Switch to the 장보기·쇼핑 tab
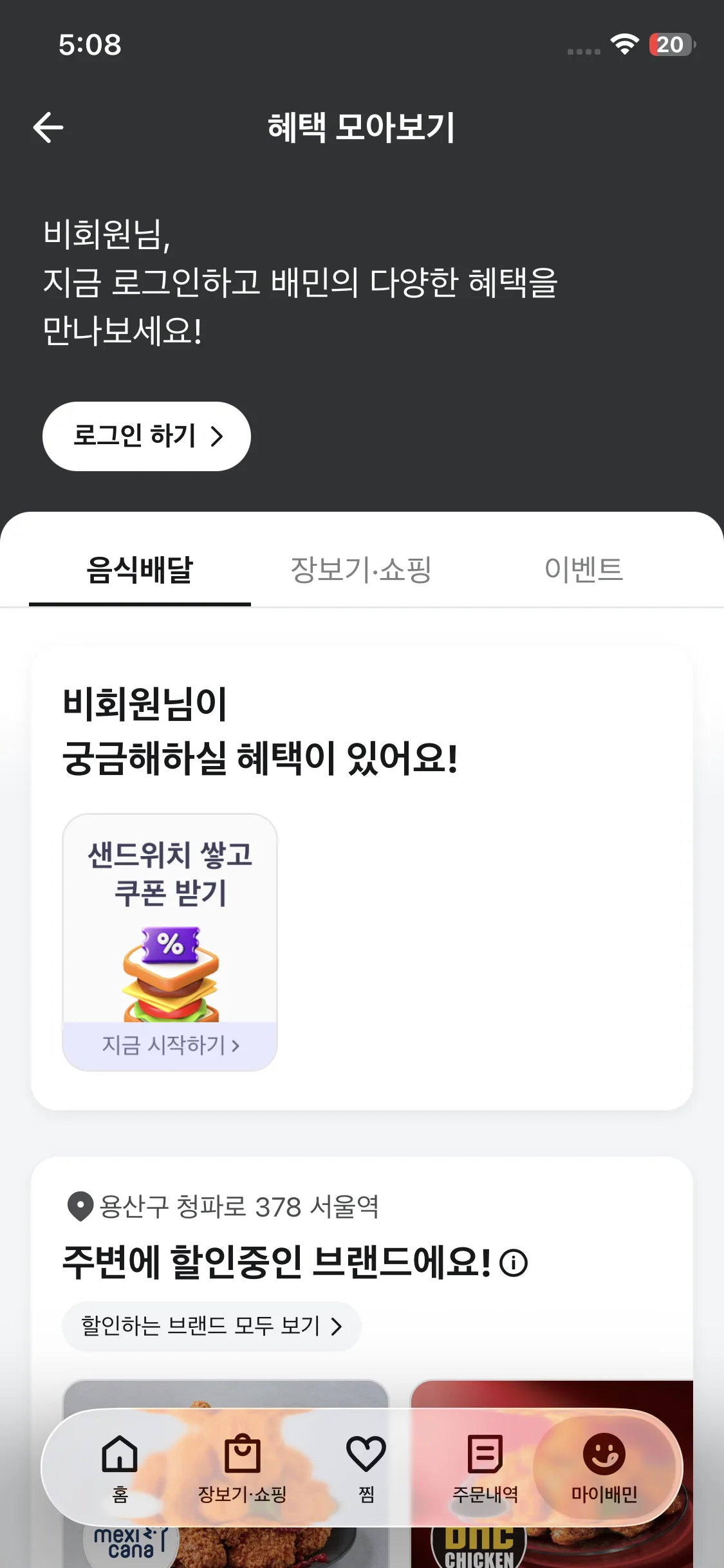The image size is (724, 1568). click(362, 569)
